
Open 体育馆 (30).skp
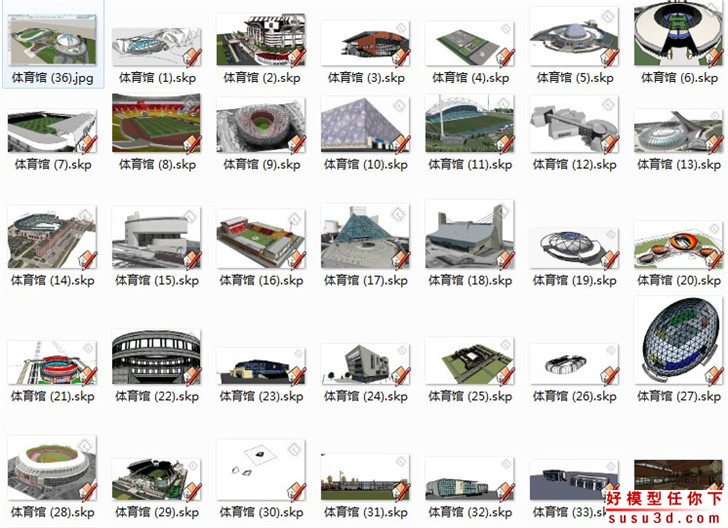pos(260,468)
